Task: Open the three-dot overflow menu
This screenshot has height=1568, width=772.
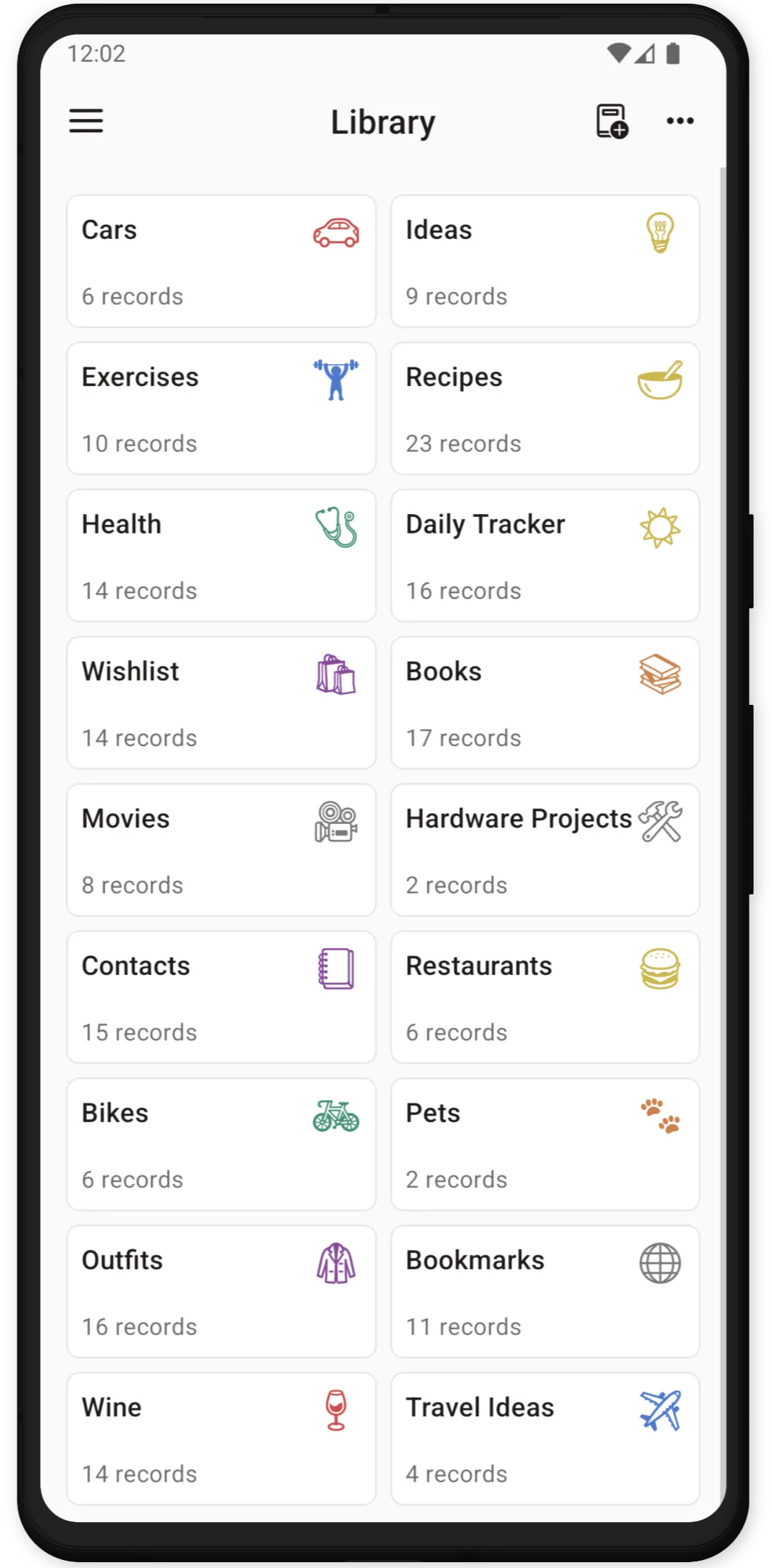Action: click(x=680, y=121)
